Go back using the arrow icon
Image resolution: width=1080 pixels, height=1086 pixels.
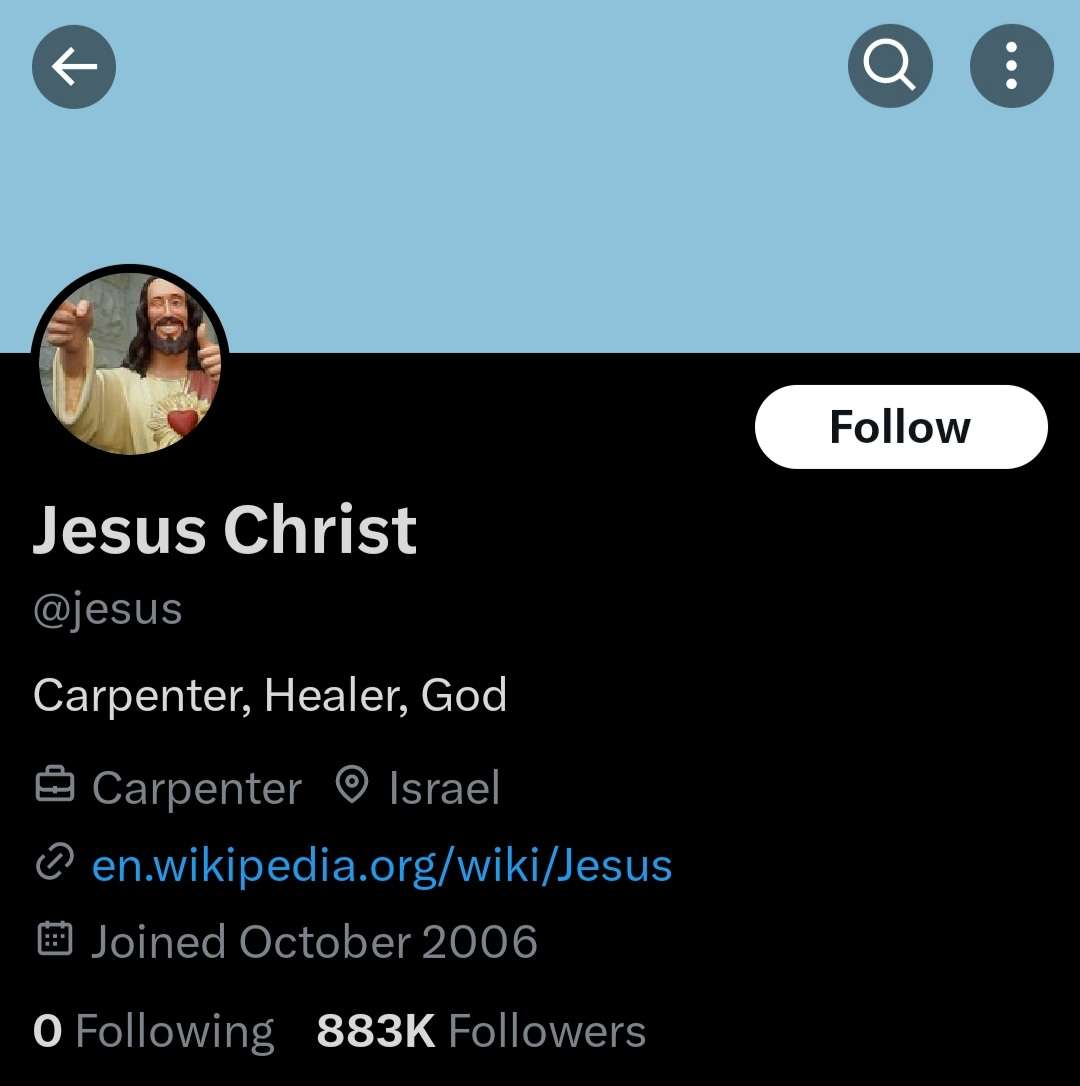[x=74, y=67]
